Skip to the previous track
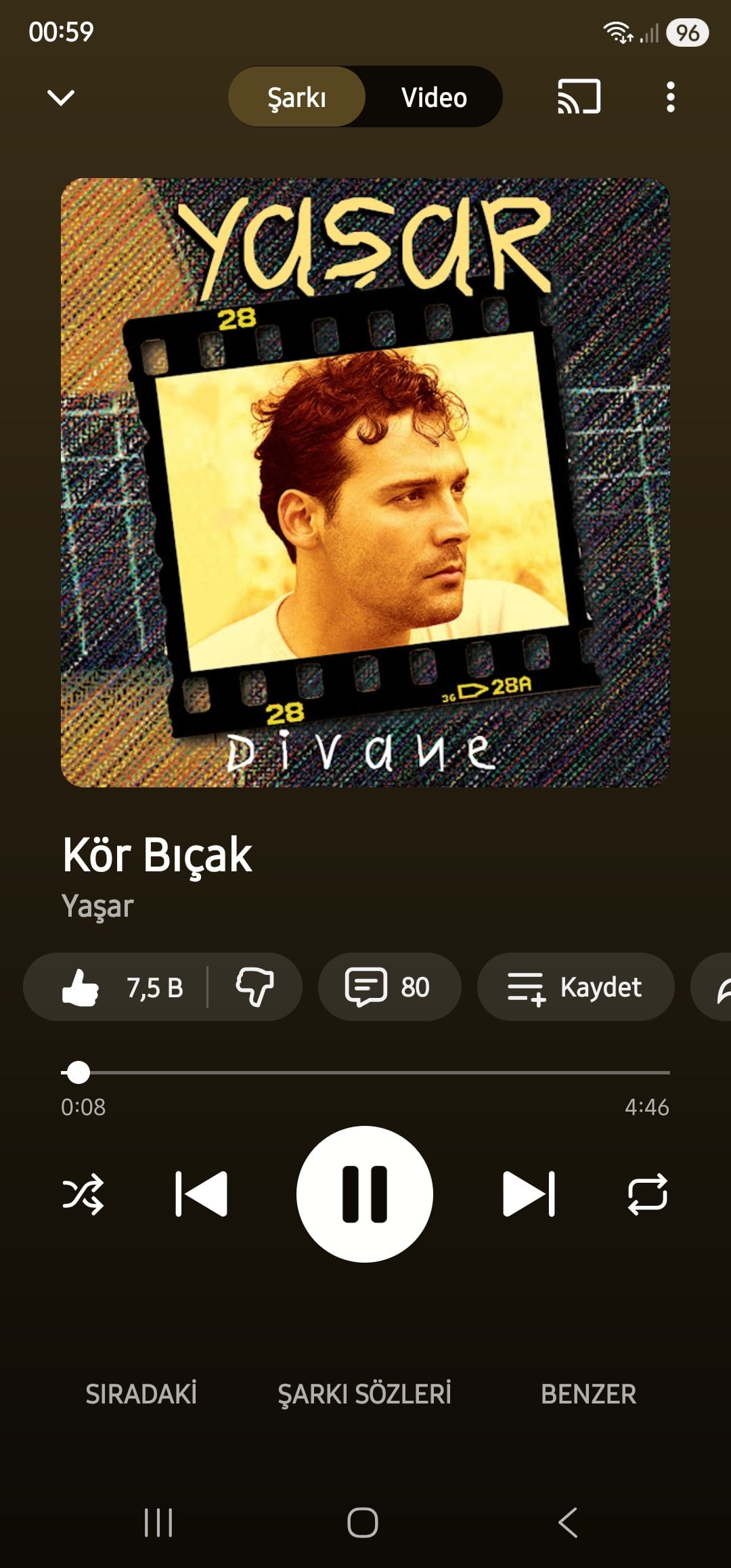This screenshot has width=731, height=1568. click(201, 1194)
